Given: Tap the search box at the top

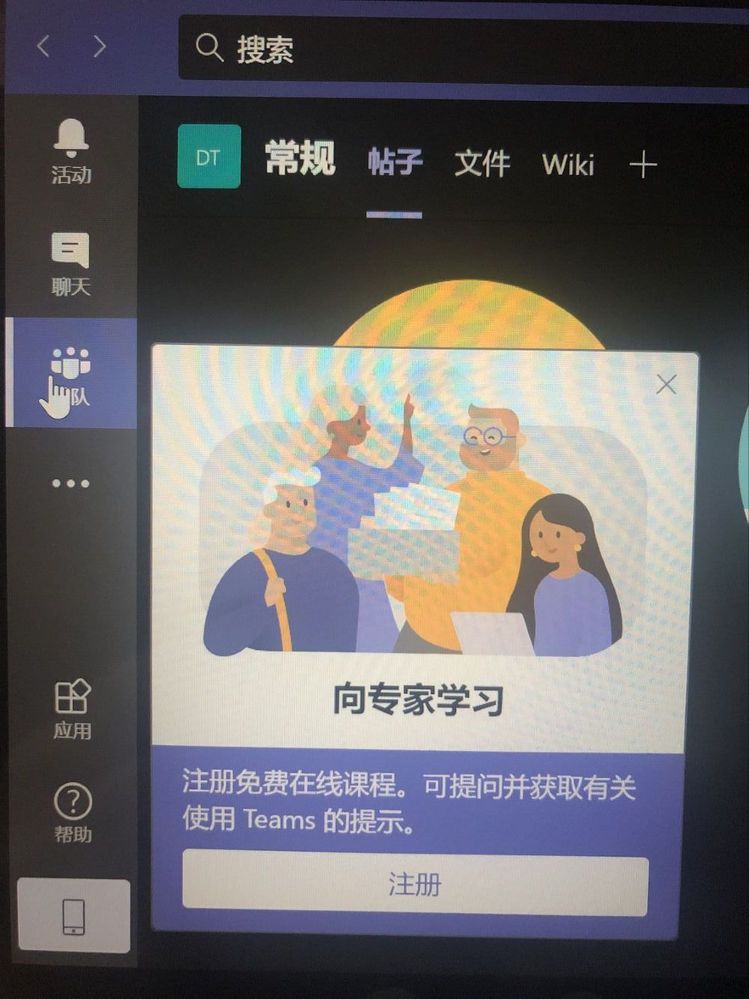Looking at the screenshot, I should 460,48.
